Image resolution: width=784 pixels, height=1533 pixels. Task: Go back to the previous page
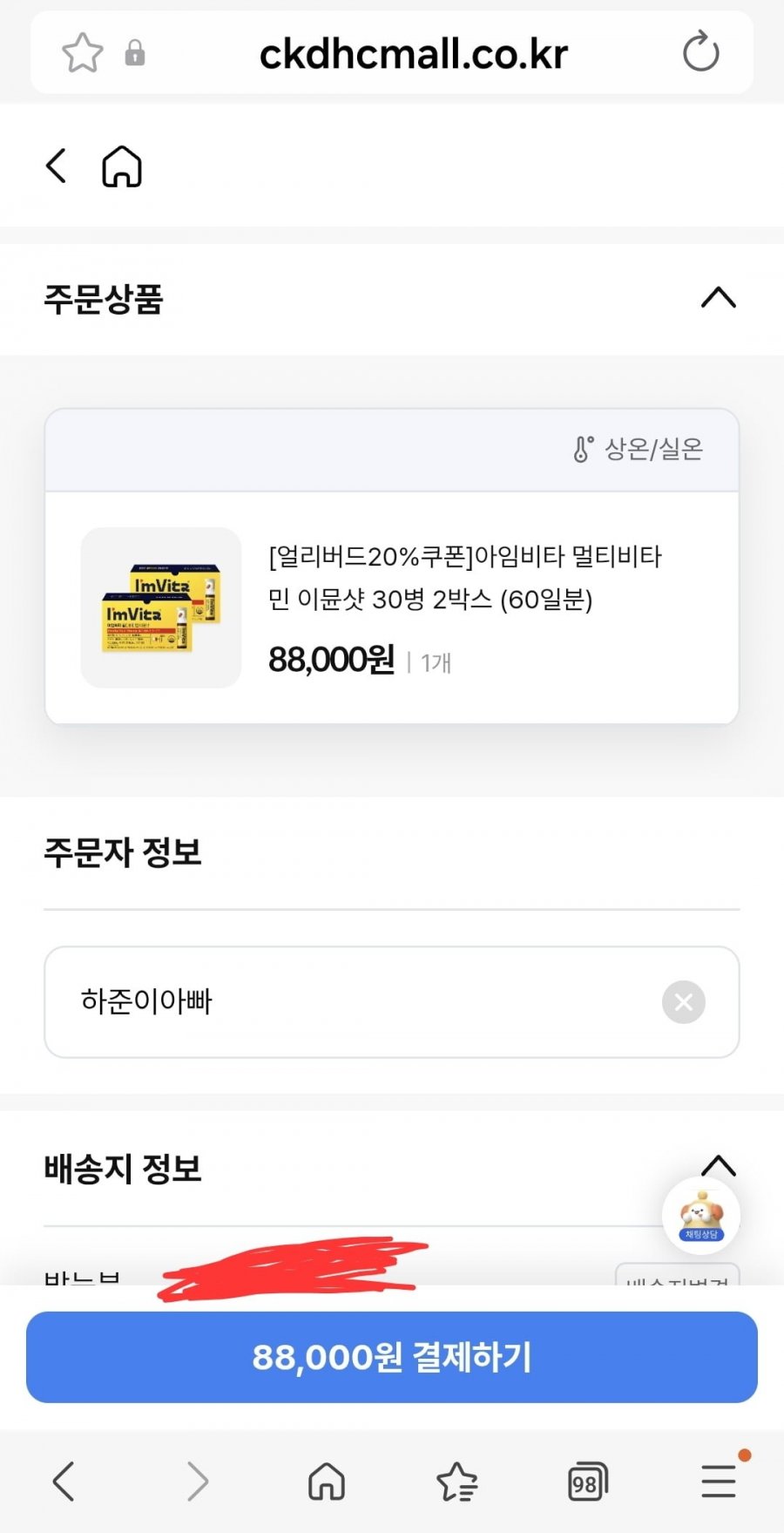[x=57, y=166]
